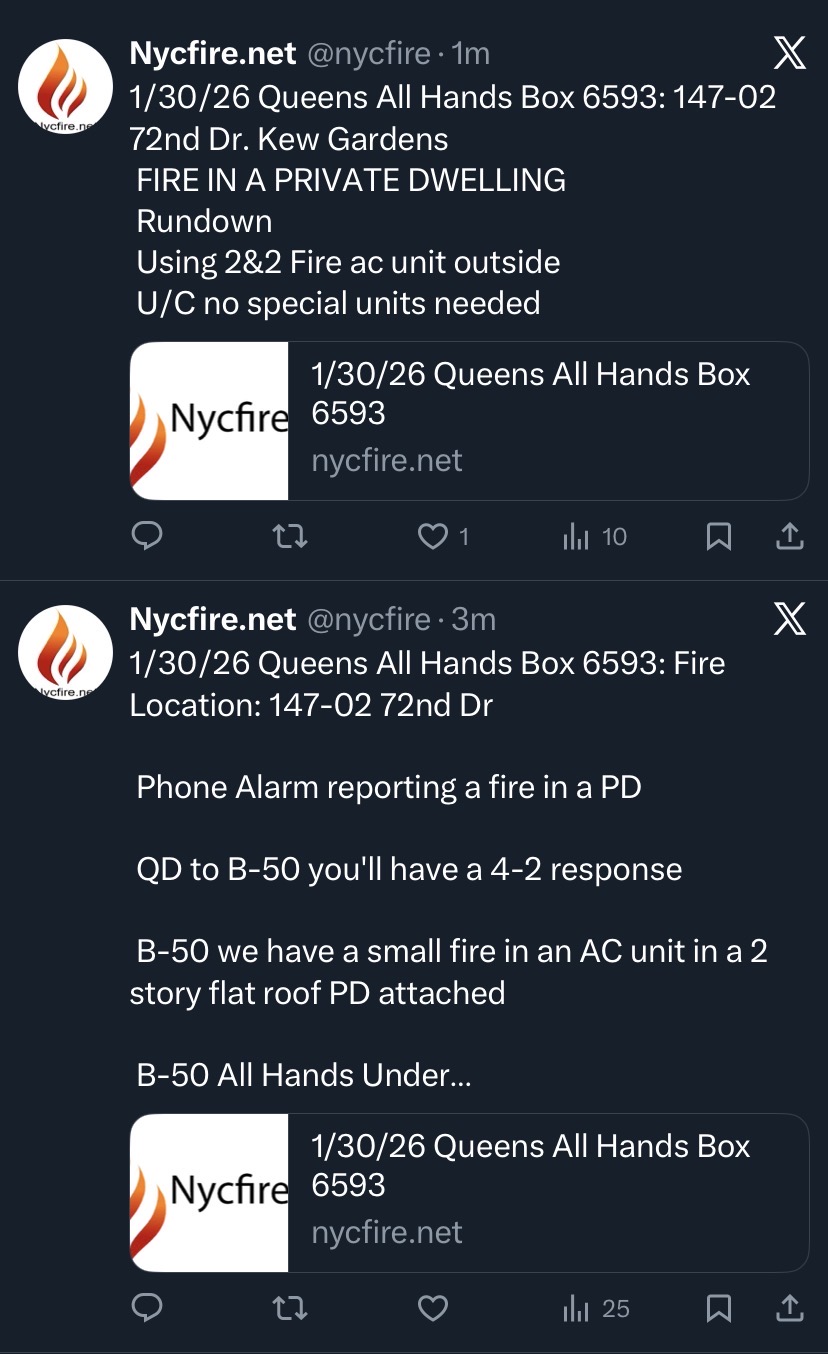The width and height of the screenshot is (828, 1354).
Task: Share the Kew Gardens fire post
Action: (789, 537)
